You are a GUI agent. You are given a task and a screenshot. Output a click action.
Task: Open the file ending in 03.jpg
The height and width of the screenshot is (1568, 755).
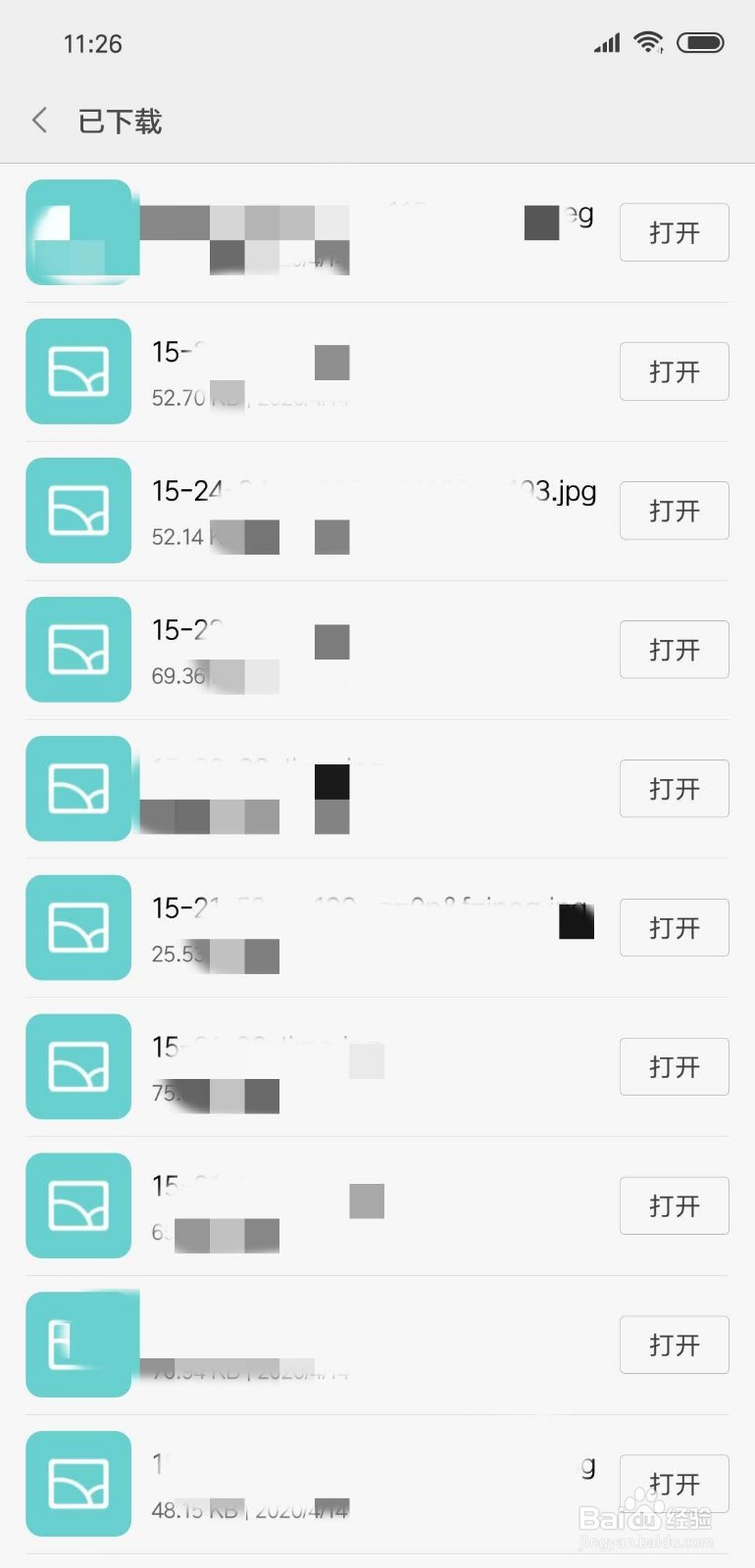point(674,511)
